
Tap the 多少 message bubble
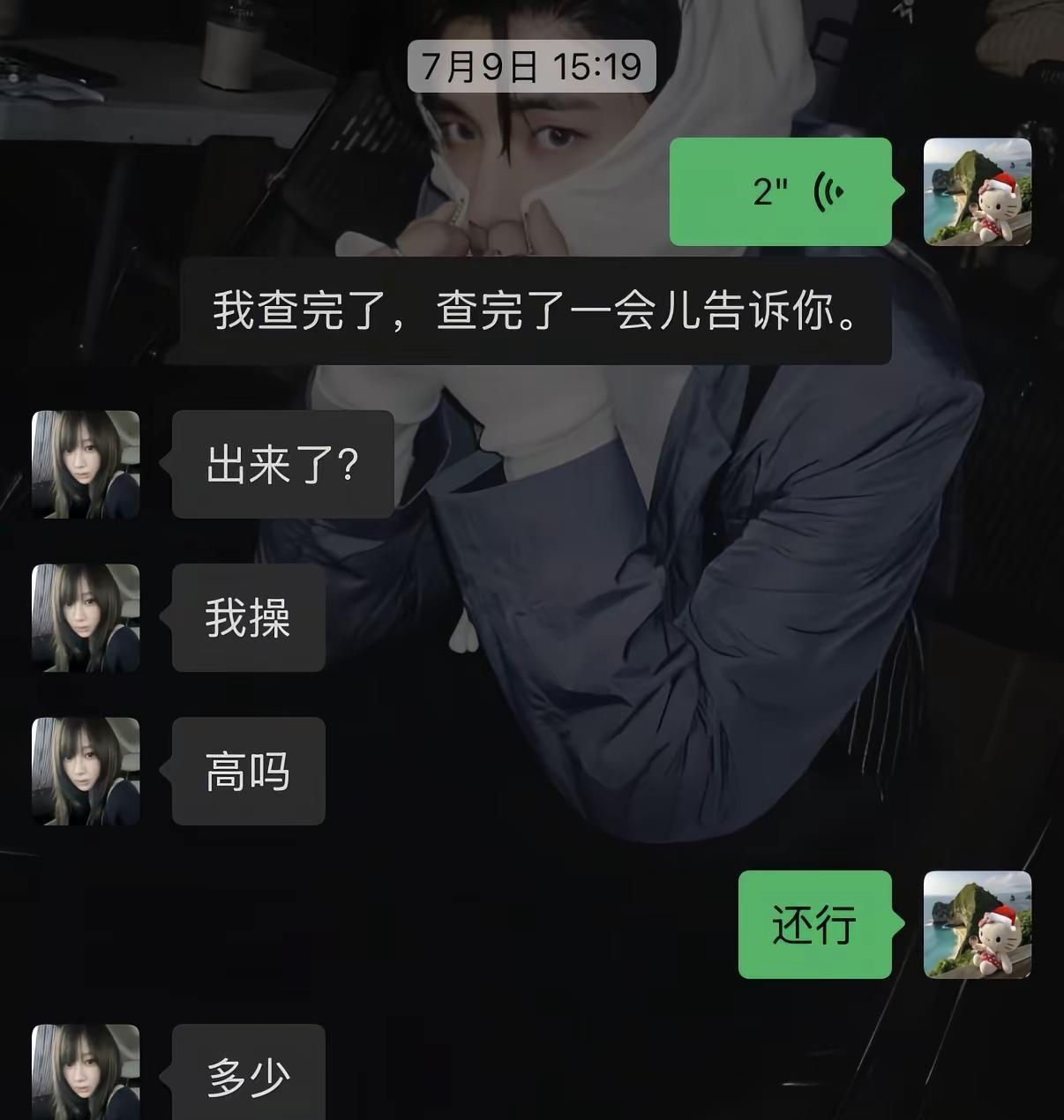(248, 1072)
